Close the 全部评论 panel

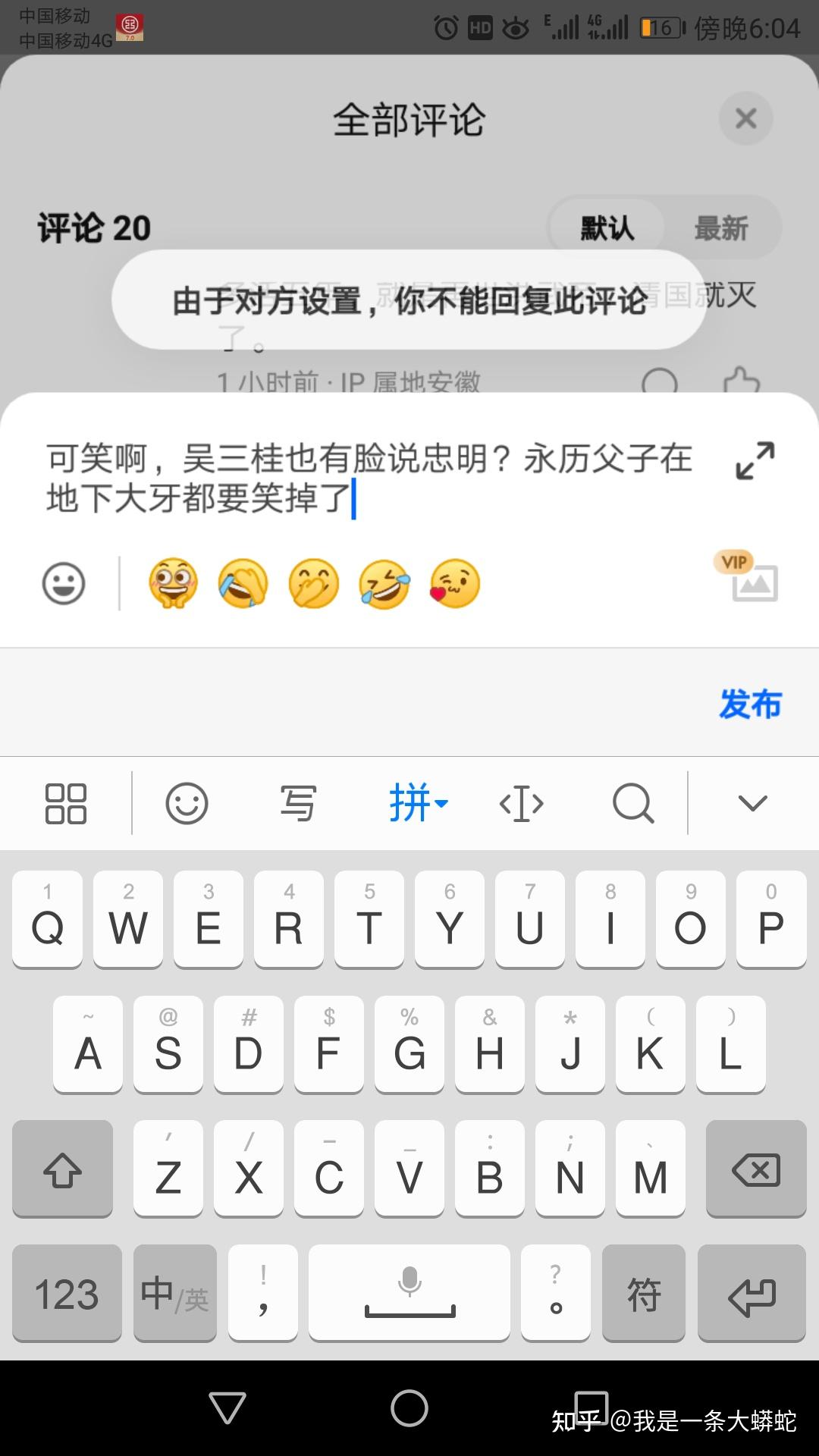click(745, 118)
